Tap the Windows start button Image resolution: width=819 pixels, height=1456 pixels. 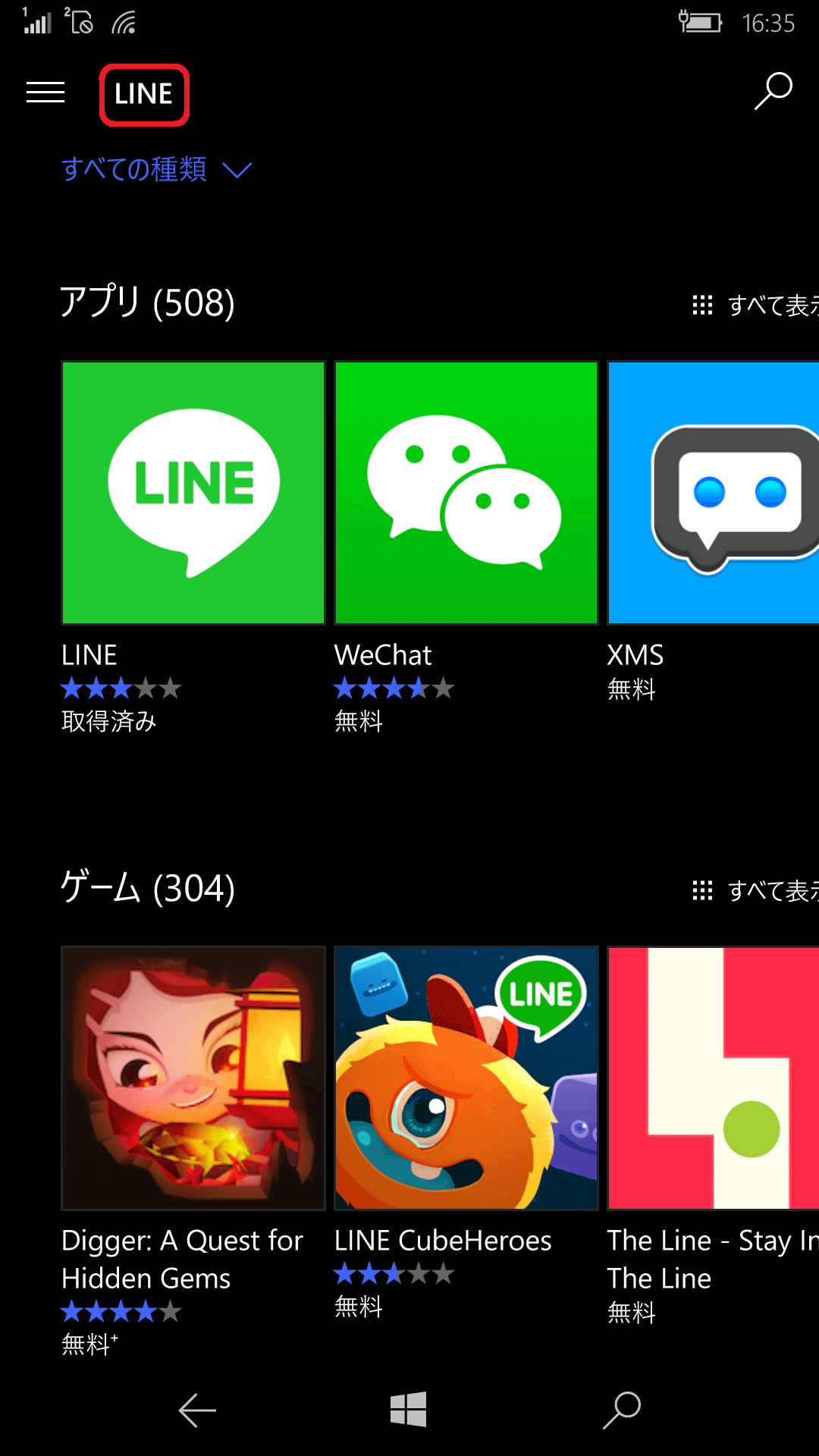click(x=408, y=1410)
